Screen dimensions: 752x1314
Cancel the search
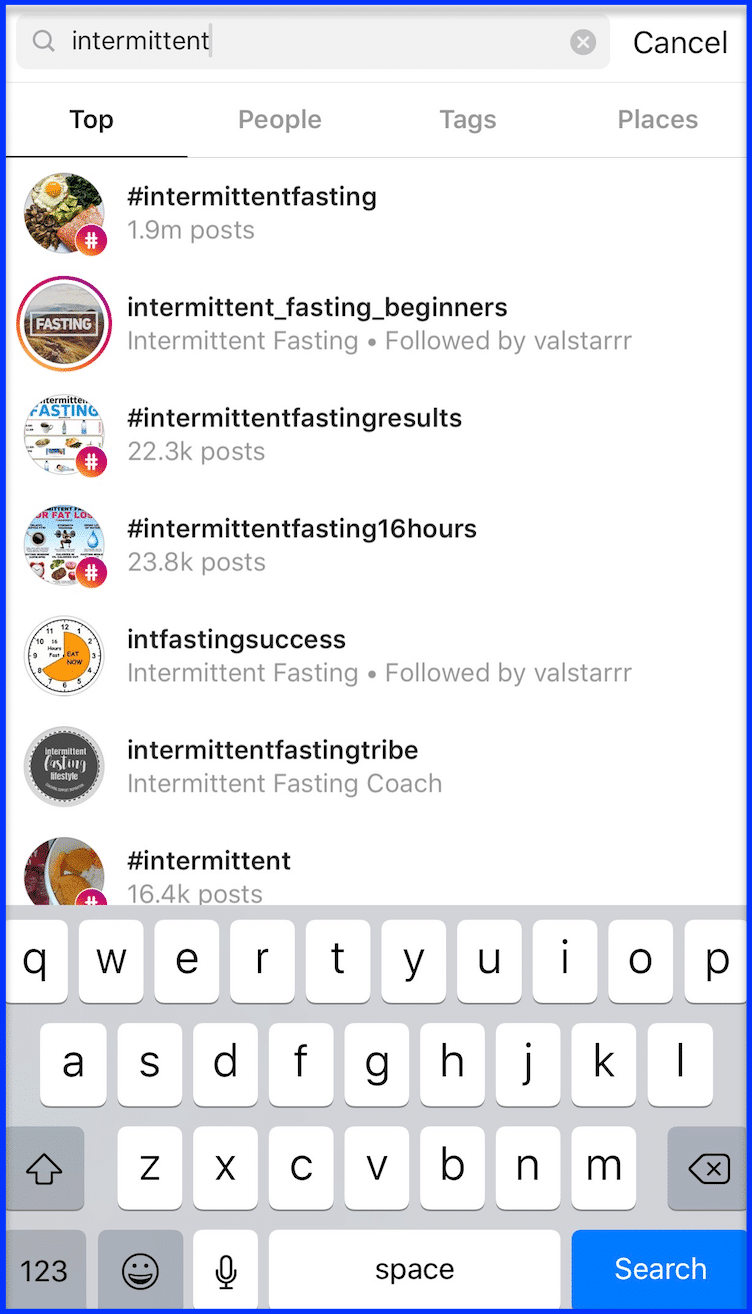680,42
